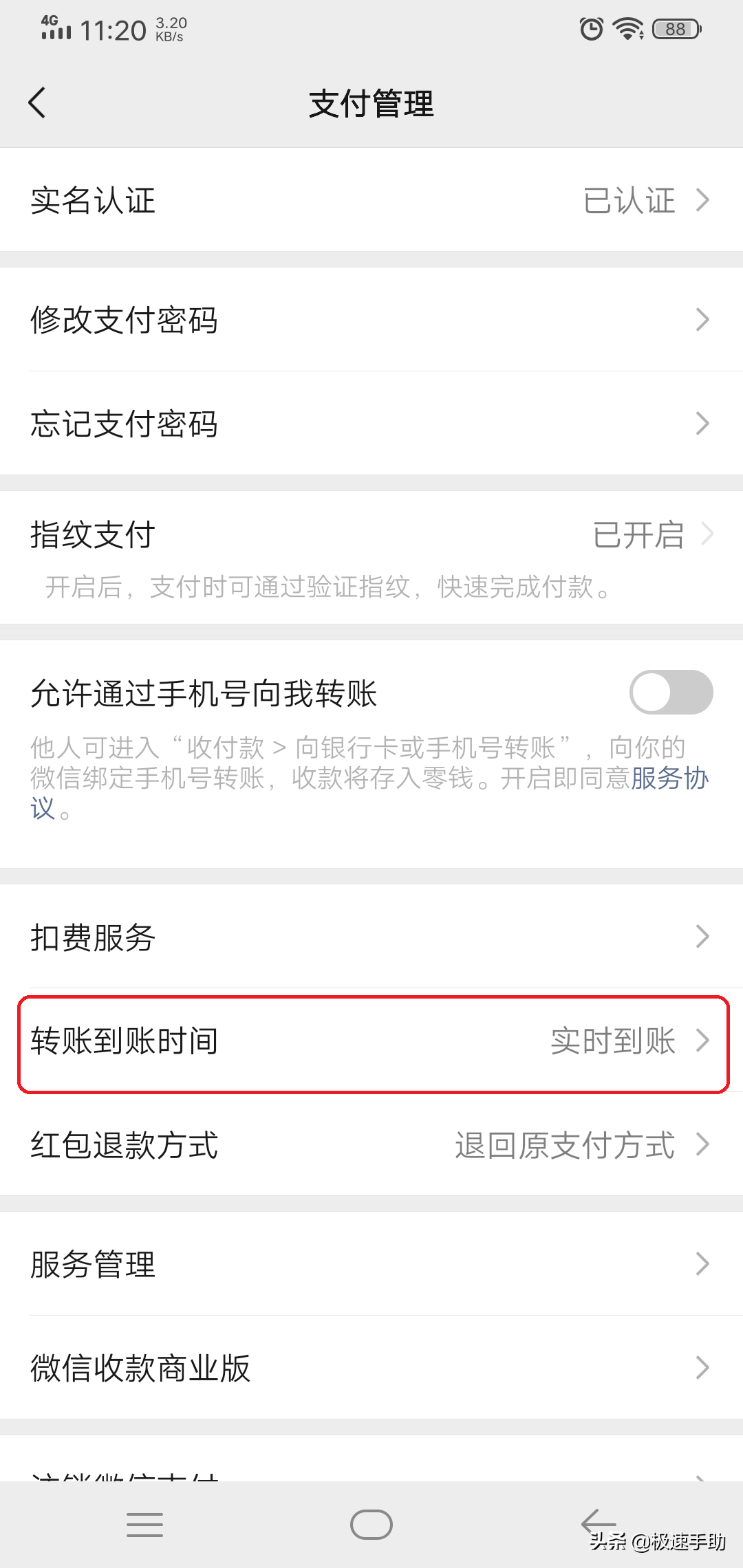Tap the 4G signal indicator
The height and width of the screenshot is (1568, 743).
point(55,29)
